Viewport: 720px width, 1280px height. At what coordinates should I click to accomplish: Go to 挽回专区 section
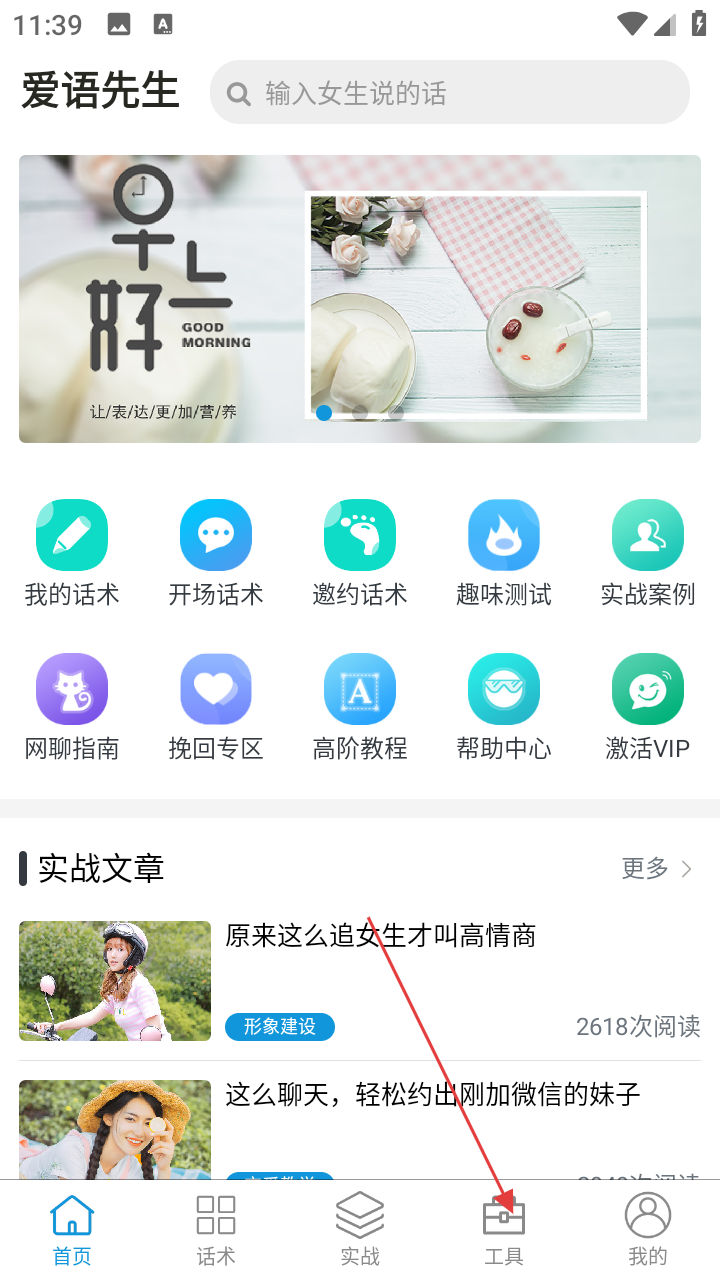(216, 707)
